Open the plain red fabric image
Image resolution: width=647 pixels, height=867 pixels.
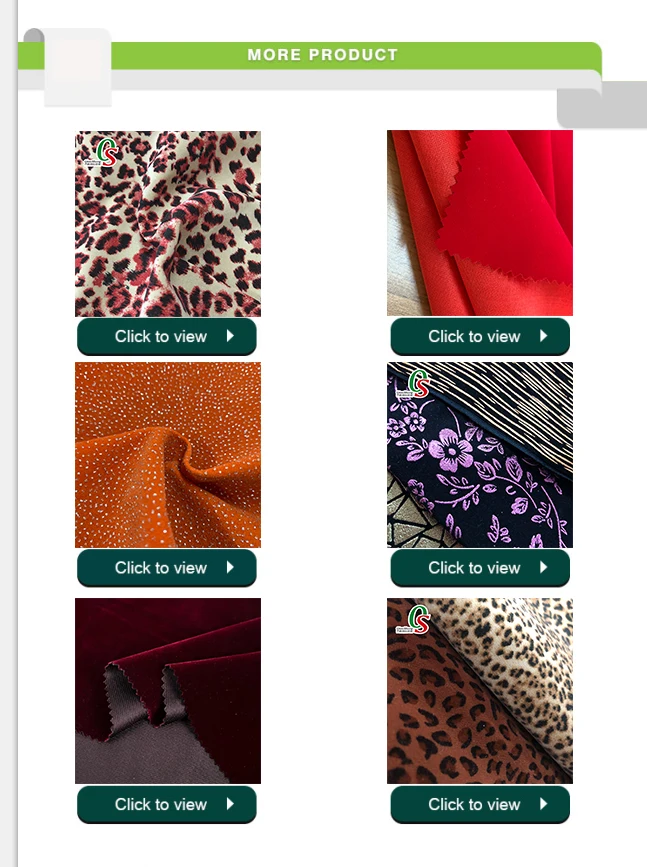tap(480, 223)
